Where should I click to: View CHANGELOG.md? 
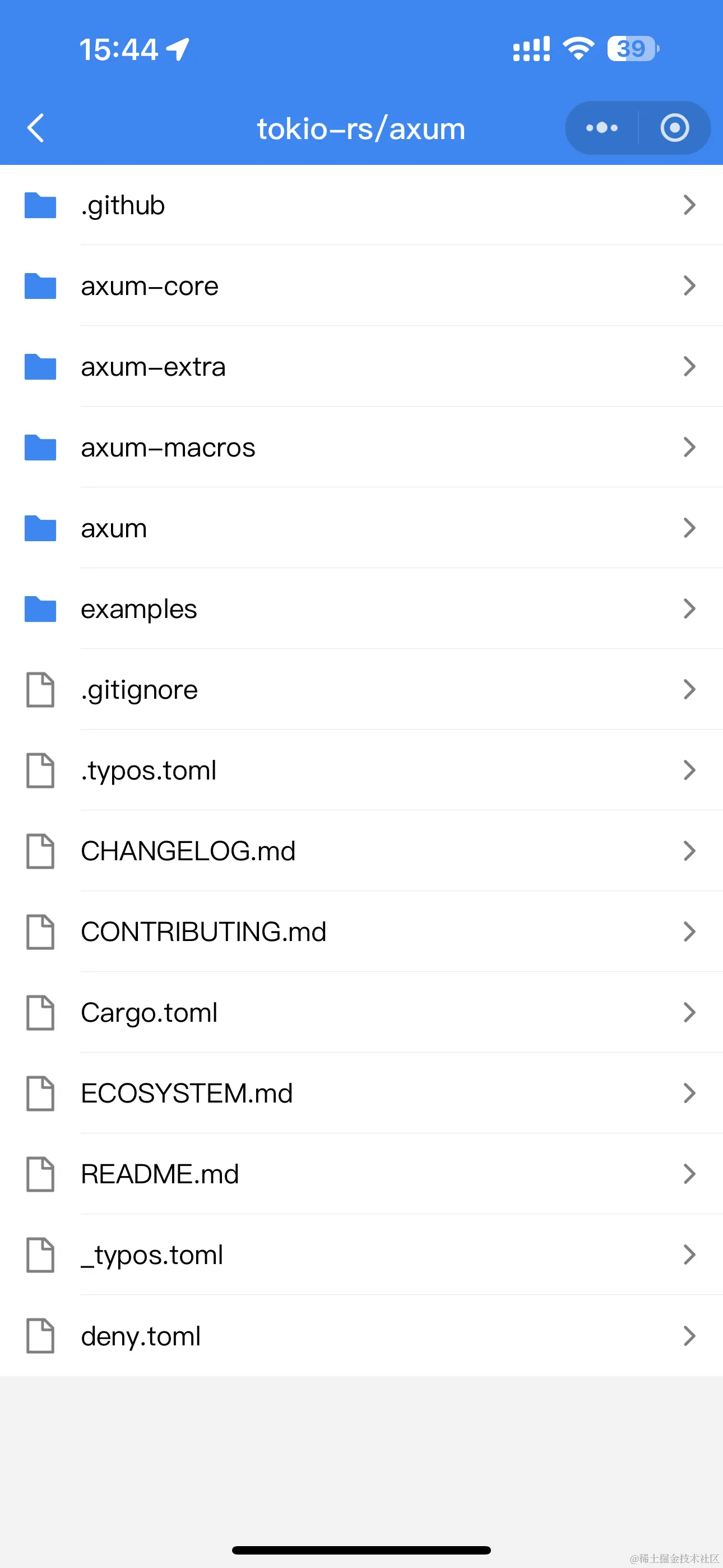361,851
